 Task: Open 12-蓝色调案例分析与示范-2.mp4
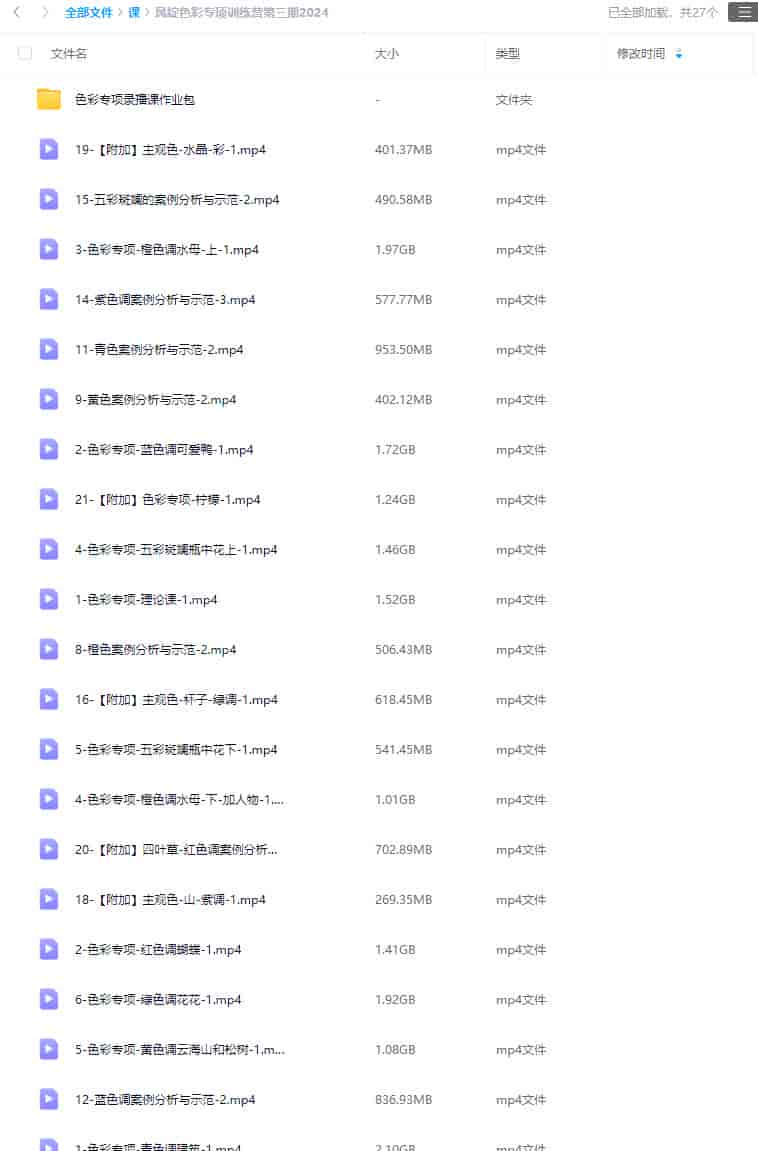coord(165,1100)
